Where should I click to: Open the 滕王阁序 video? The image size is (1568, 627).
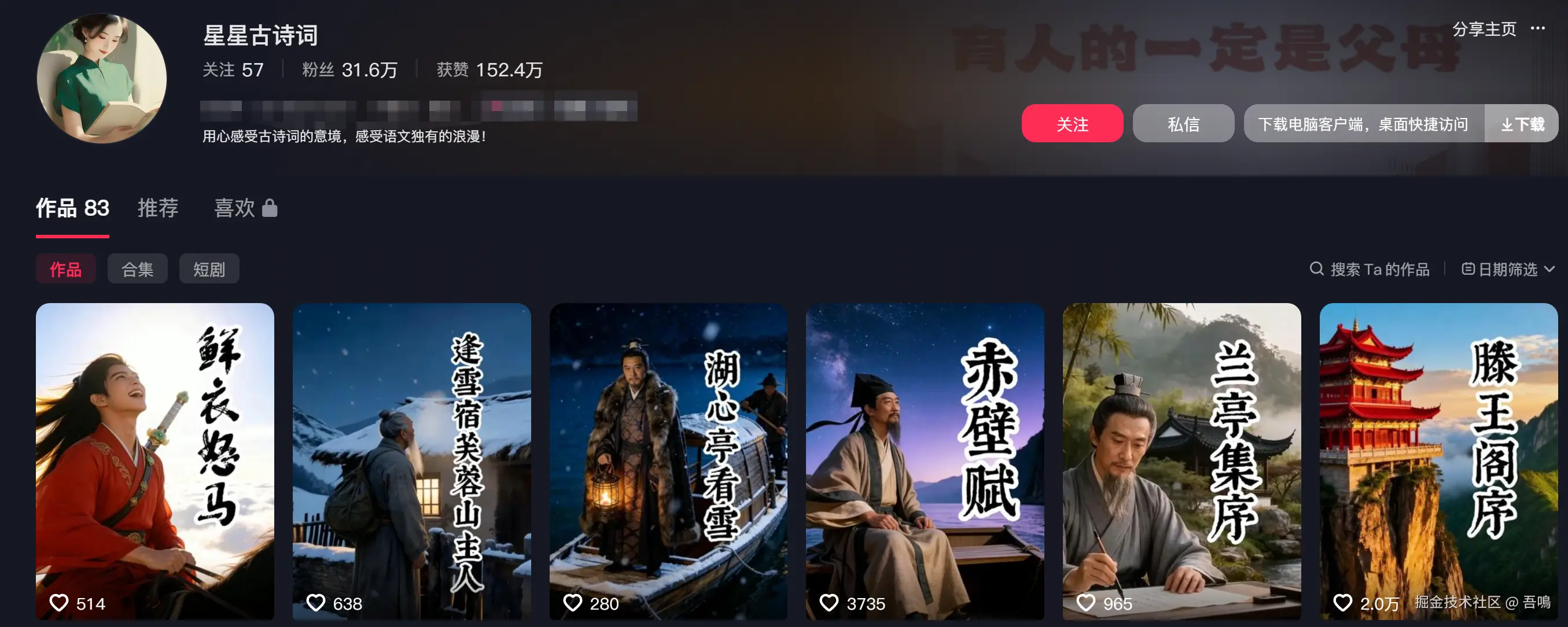pos(1438,461)
